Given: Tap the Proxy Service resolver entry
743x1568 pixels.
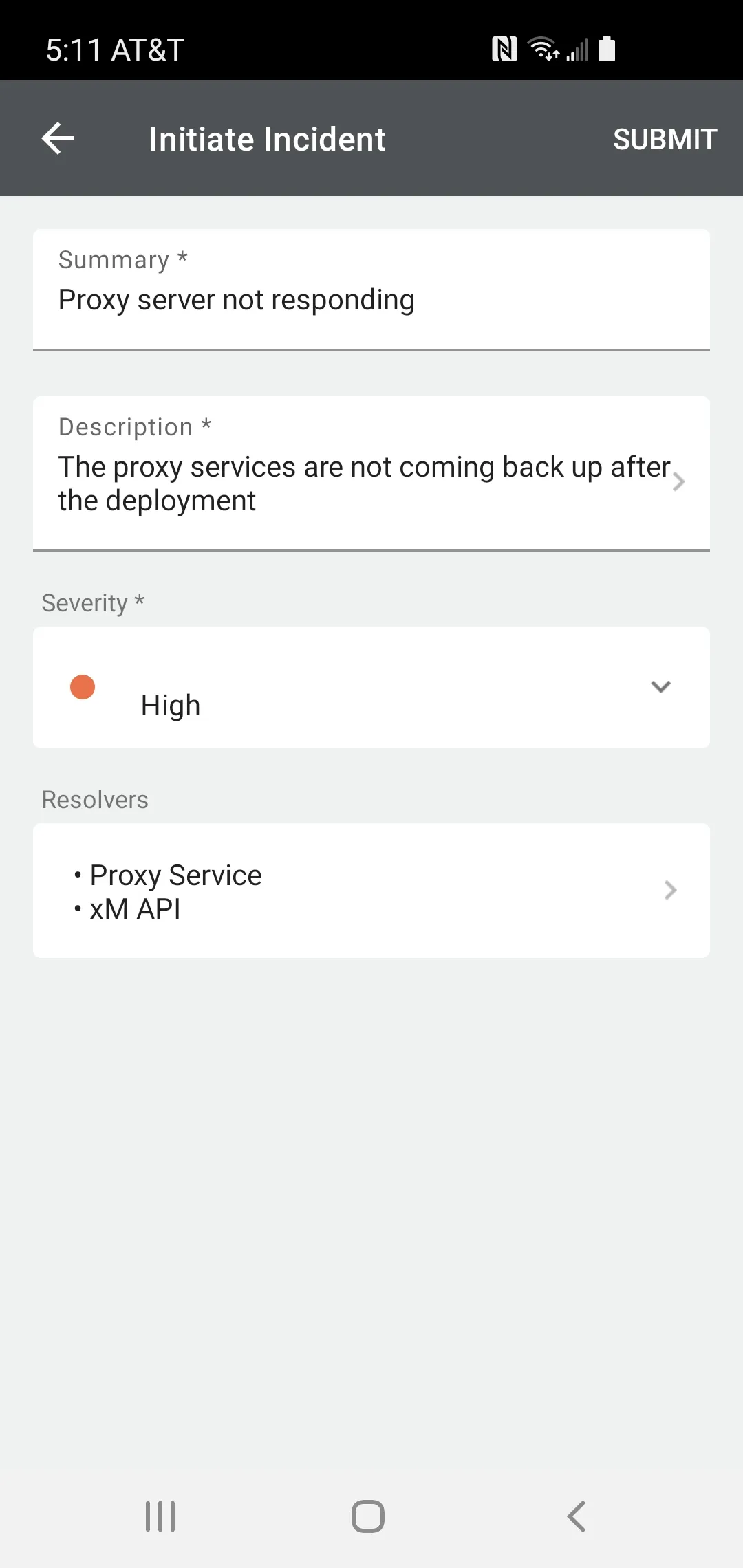Looking at the screenshot, I should click(x=175, y=874).
